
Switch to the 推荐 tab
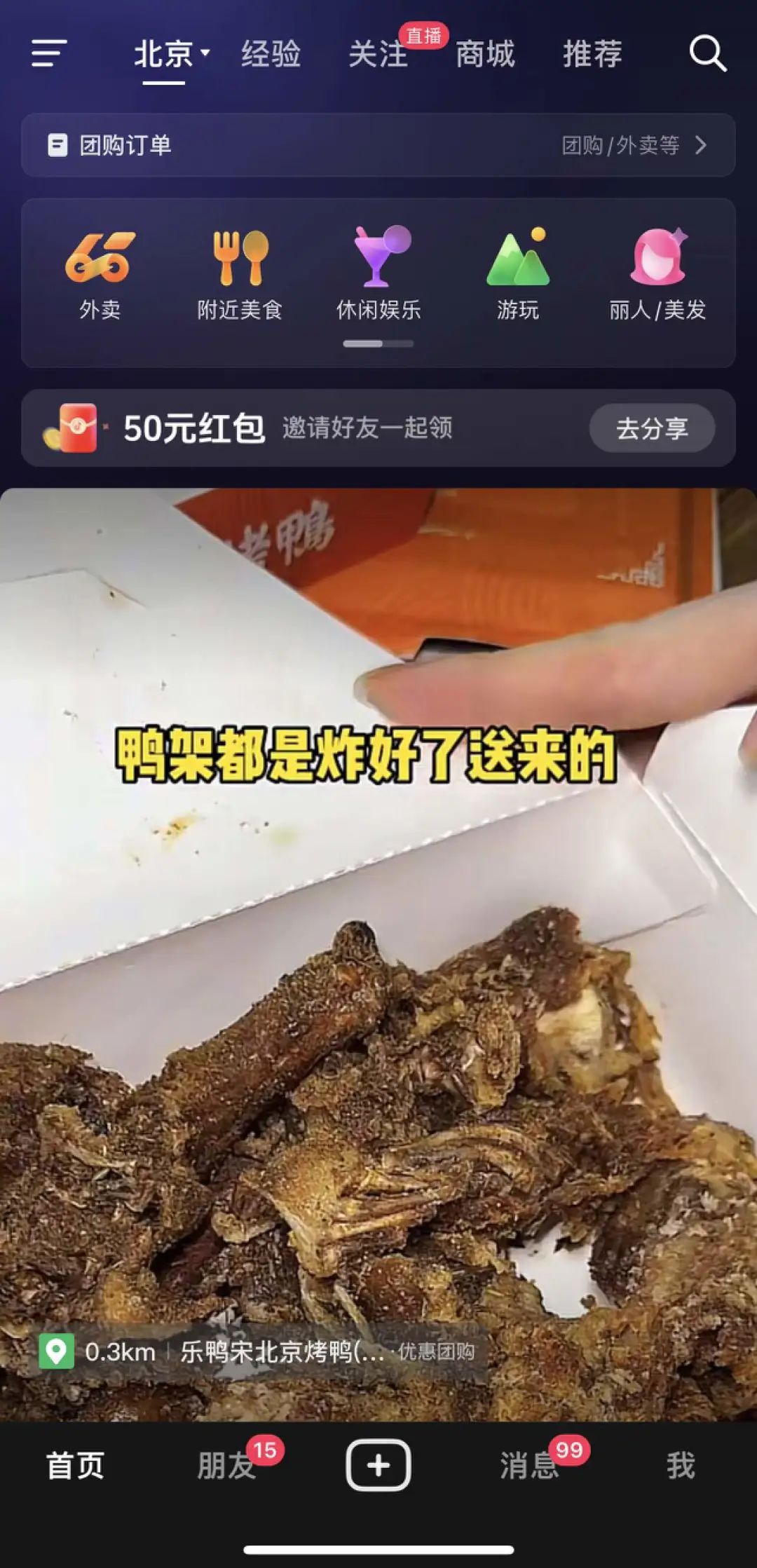592,54
